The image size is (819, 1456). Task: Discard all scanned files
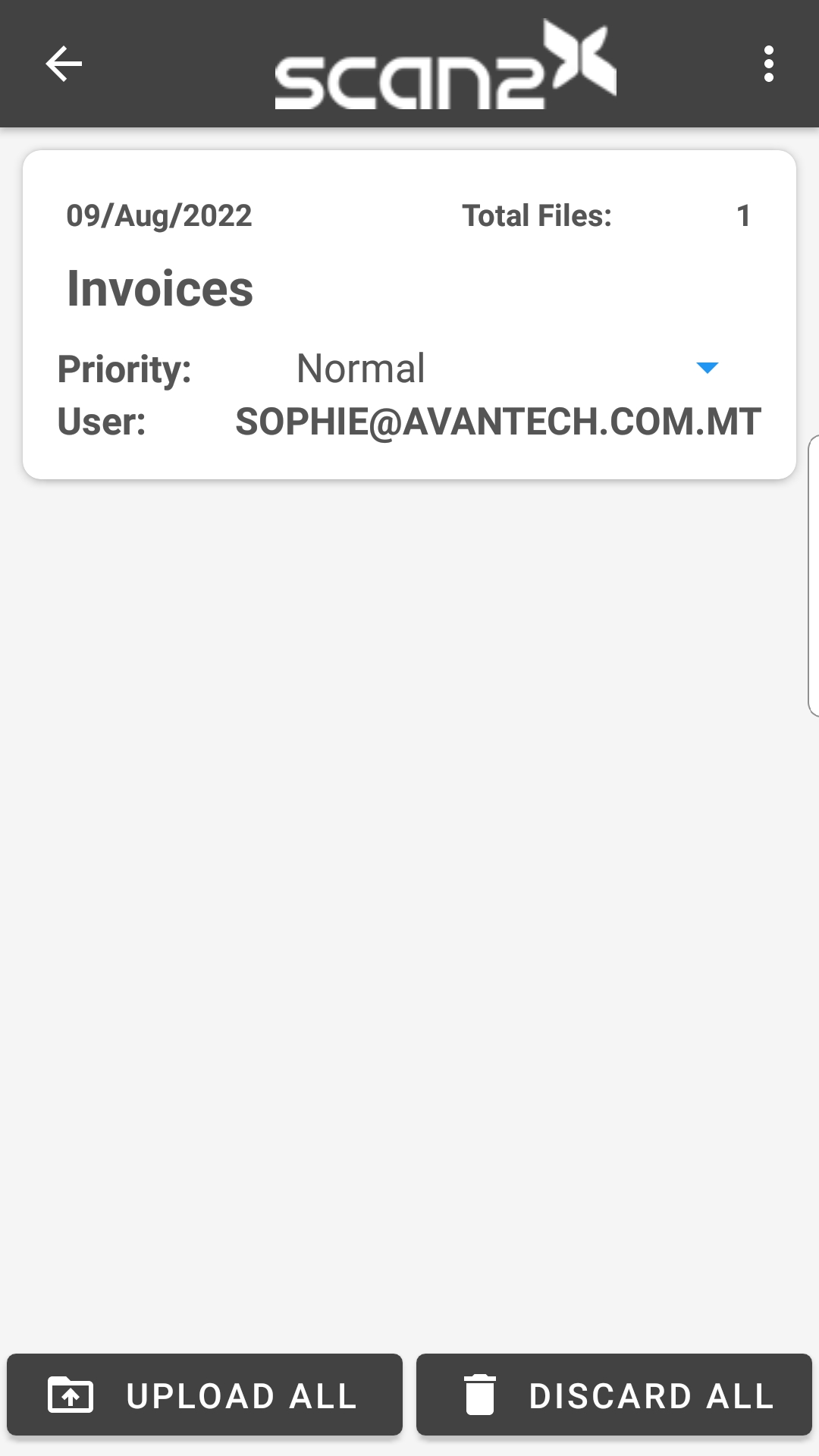[614, 1395]
